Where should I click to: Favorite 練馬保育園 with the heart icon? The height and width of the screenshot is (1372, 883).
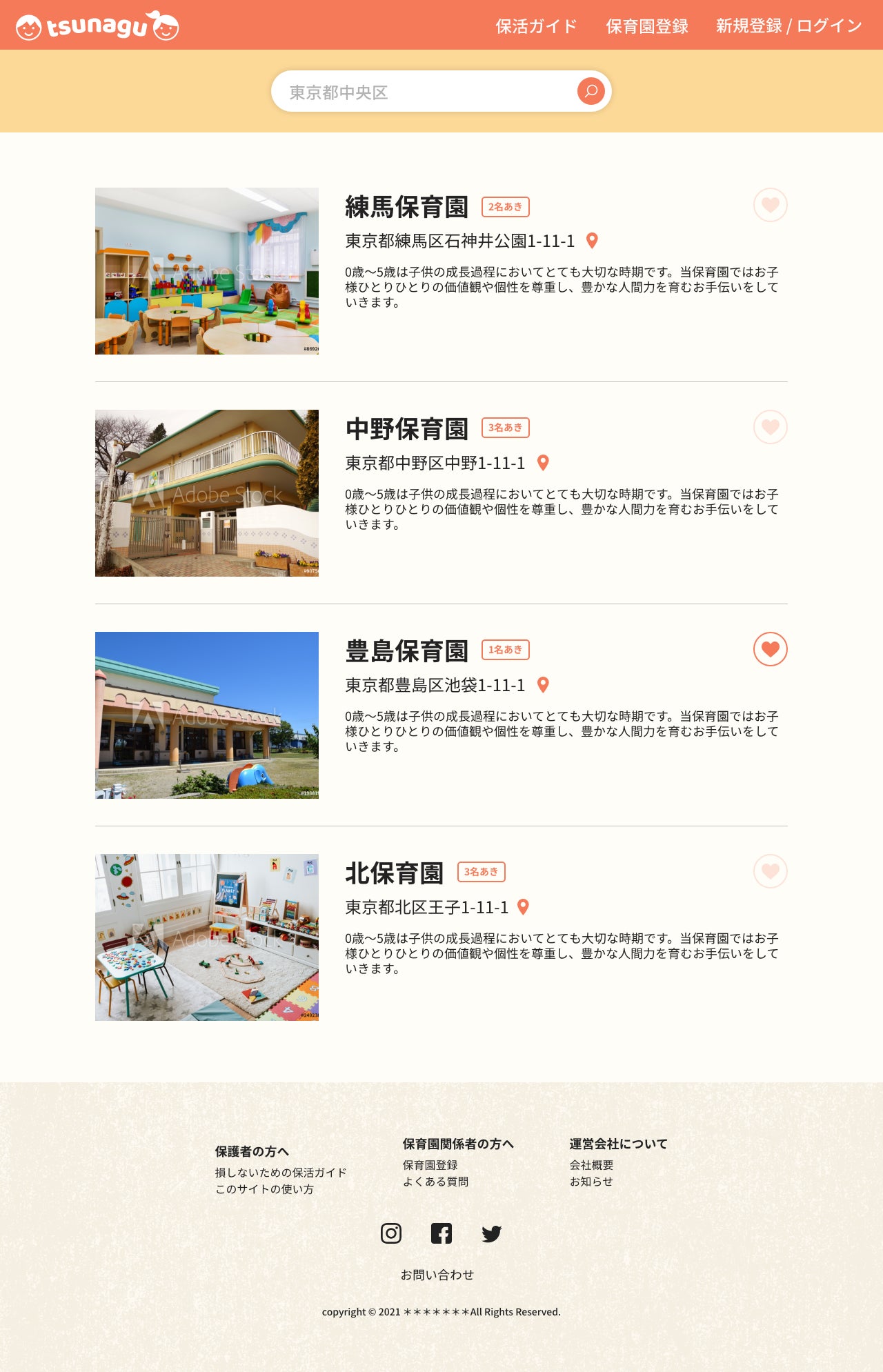tap(770, 205)
